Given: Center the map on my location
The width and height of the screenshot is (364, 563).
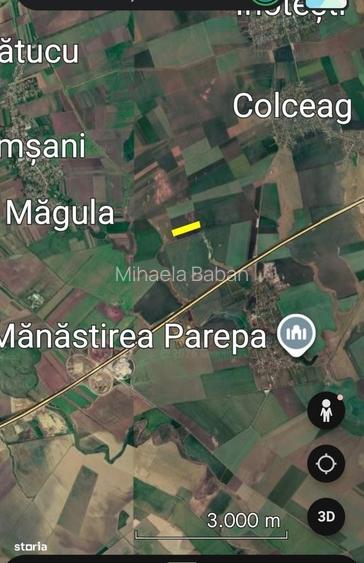Looking at the screenshot, I should (x=326, y=464).
